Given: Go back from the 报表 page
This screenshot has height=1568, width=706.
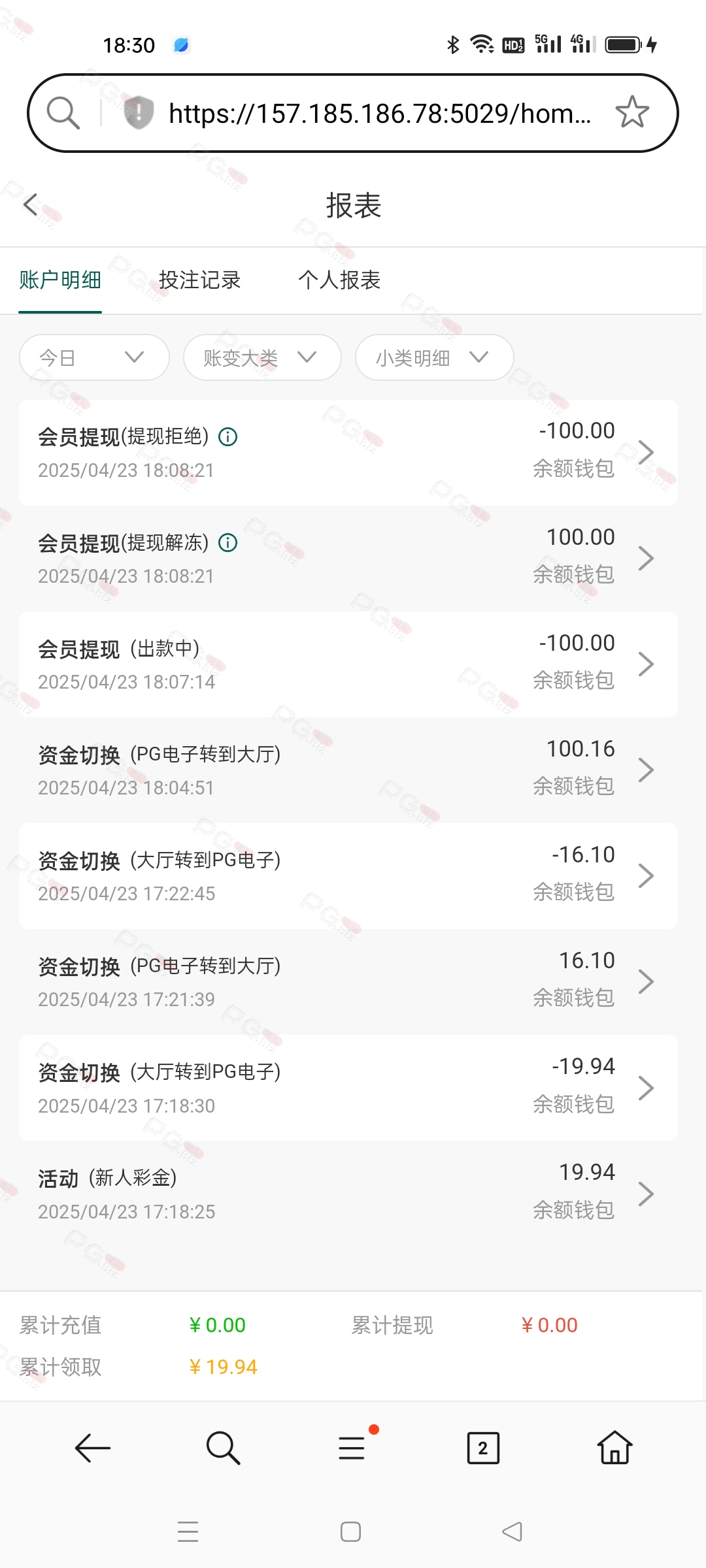Looking at the screenshot, I should [31, 204].
